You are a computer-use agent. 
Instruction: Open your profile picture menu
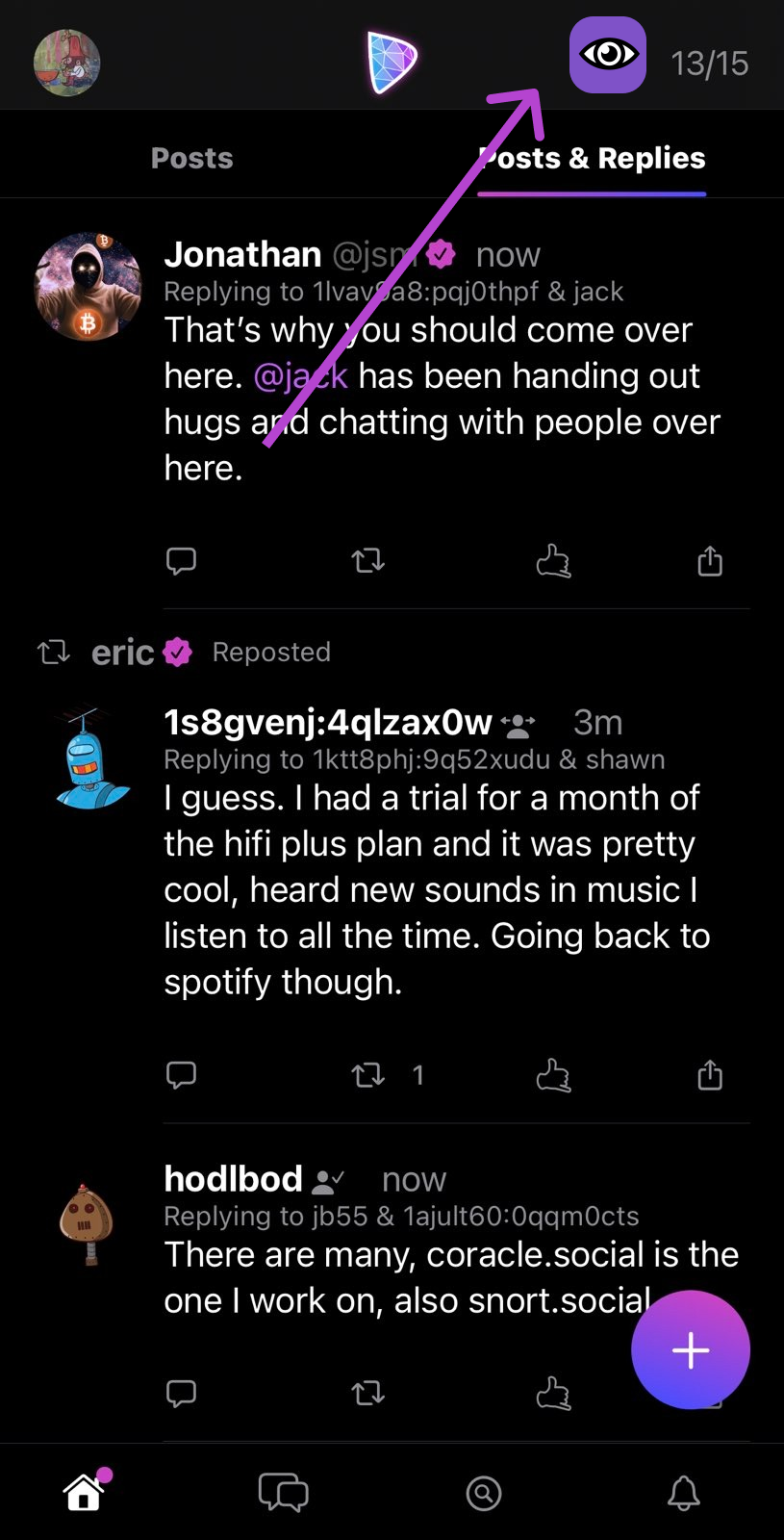pyautogui.click(x=66, y=63)
